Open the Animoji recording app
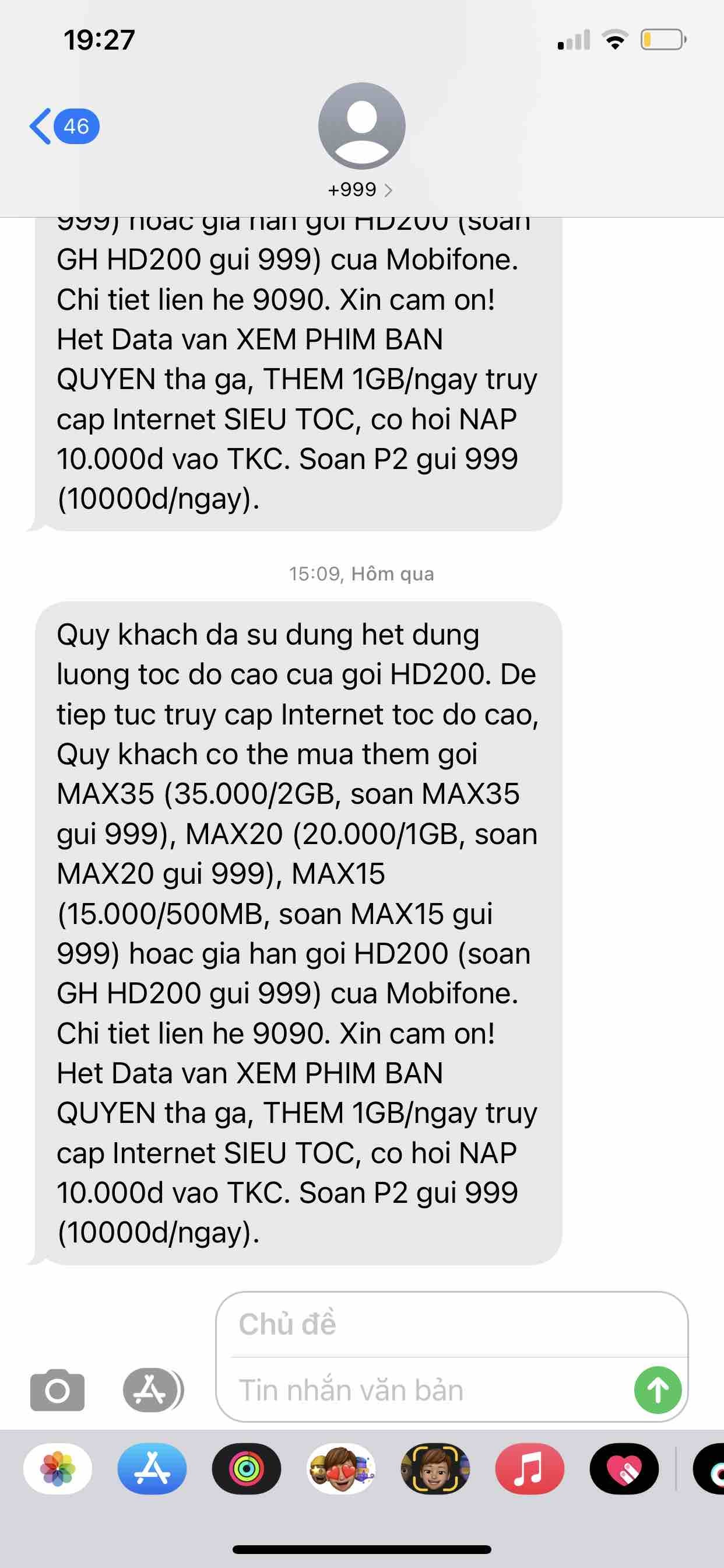The width and height of the screenshot is (724, 1568). [x=435, y=1469]
